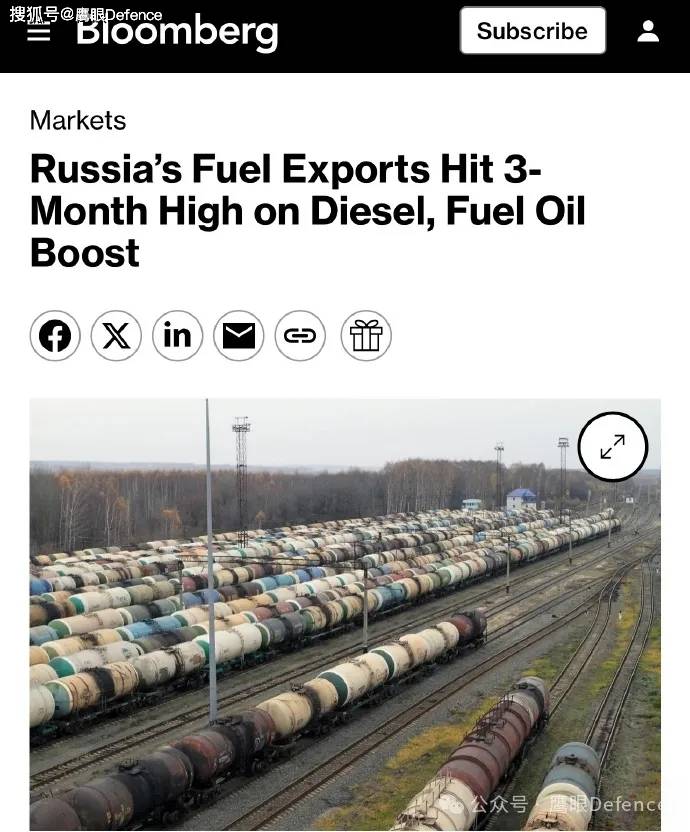The image size is (690, 832).
Task: Tap the Subscribe button
Action: pyautogui.click(x=532, y=31)
